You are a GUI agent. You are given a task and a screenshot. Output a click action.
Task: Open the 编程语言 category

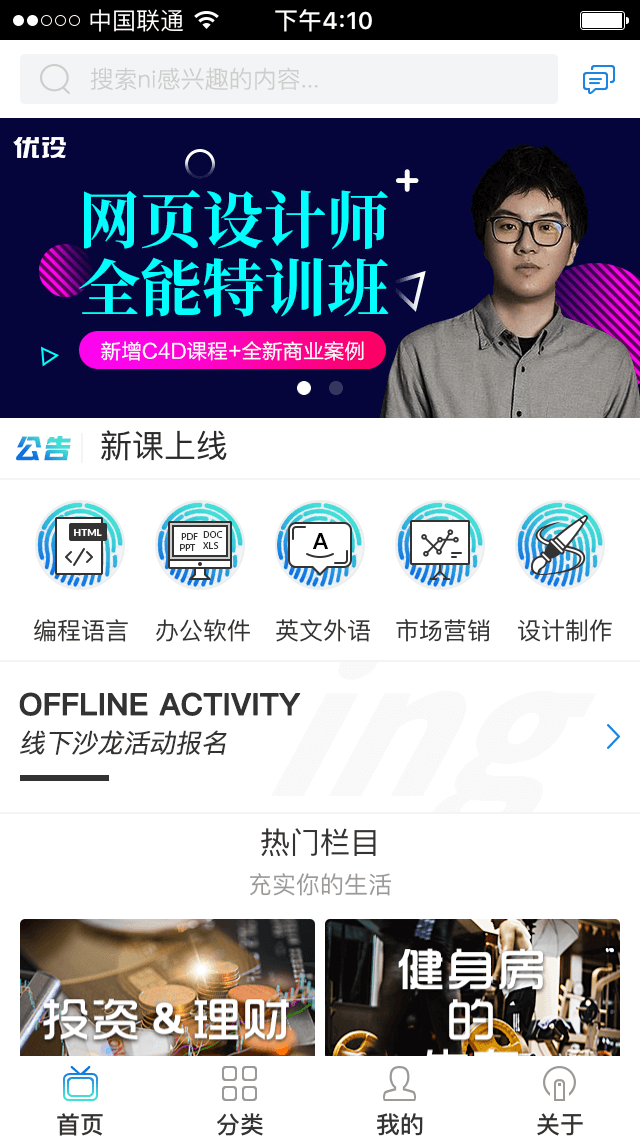tap(80, 572)
